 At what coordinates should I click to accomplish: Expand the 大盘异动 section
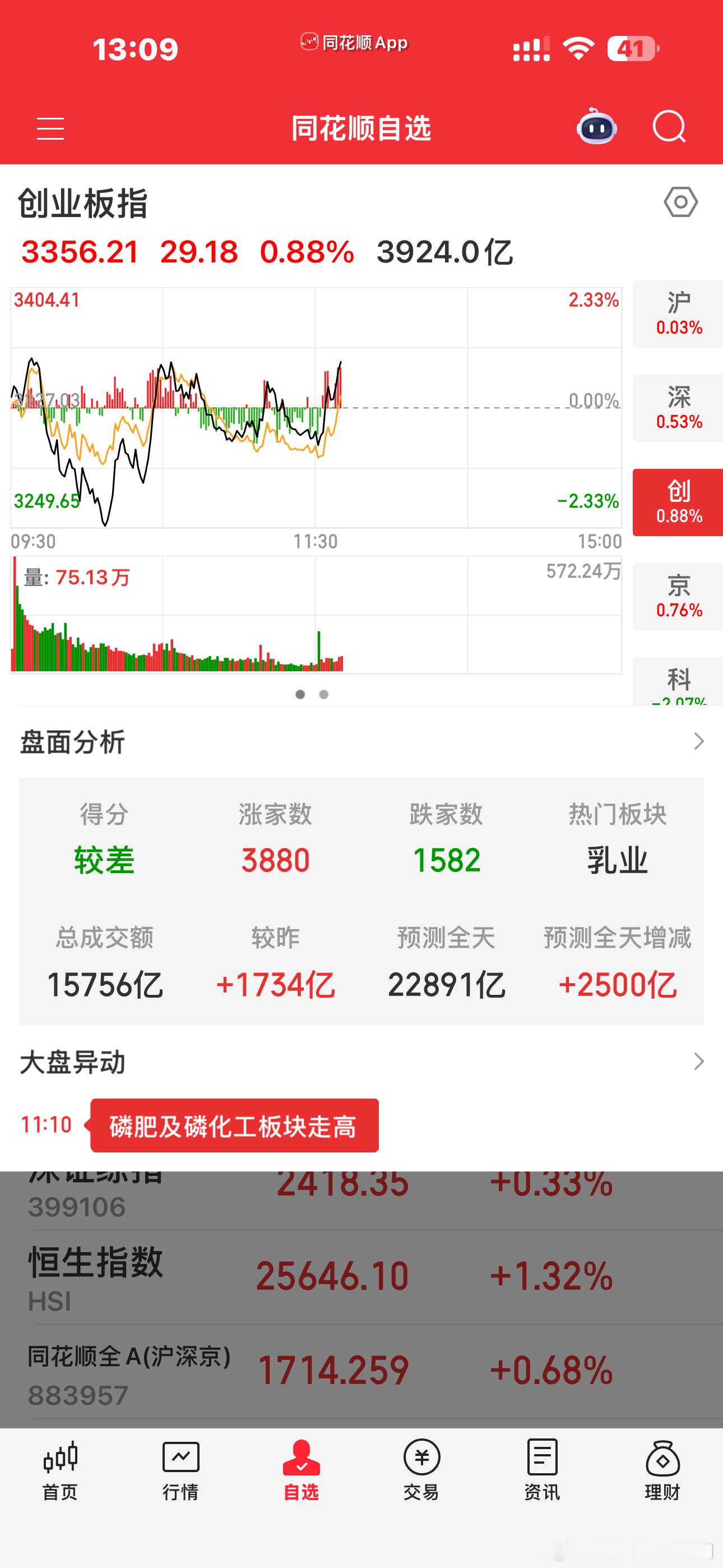click(361, 1062)
